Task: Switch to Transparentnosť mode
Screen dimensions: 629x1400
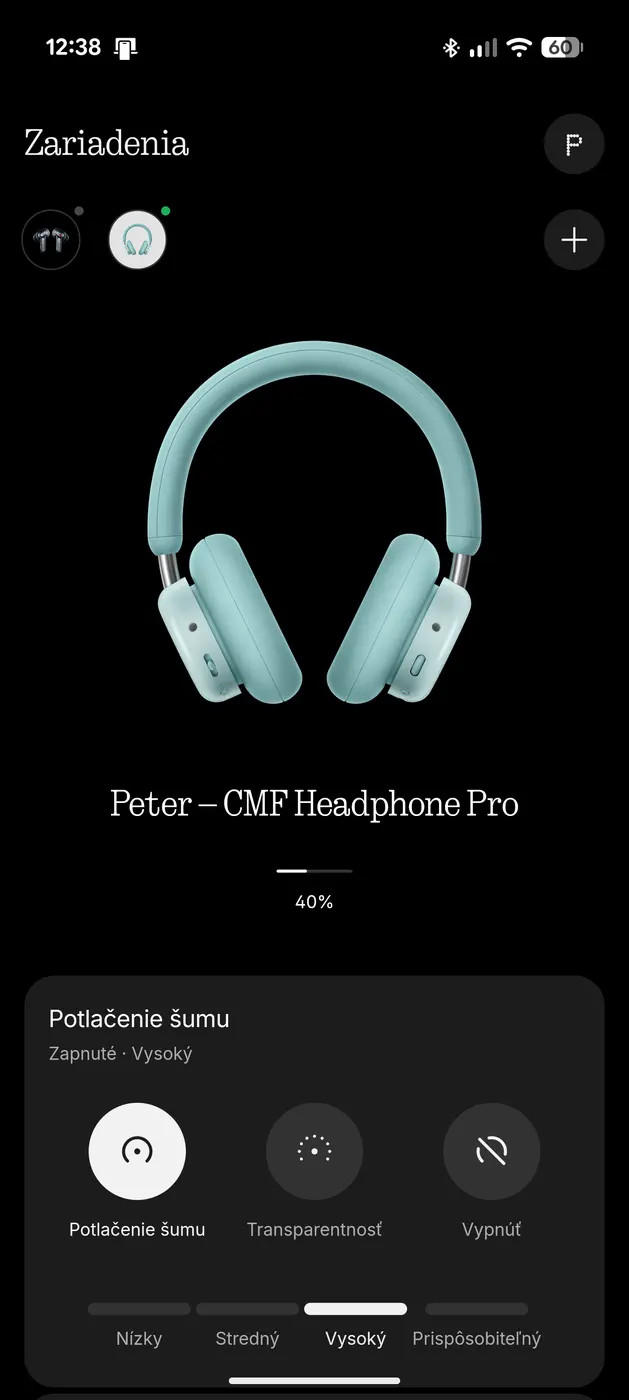Action: click(314, 1151)
